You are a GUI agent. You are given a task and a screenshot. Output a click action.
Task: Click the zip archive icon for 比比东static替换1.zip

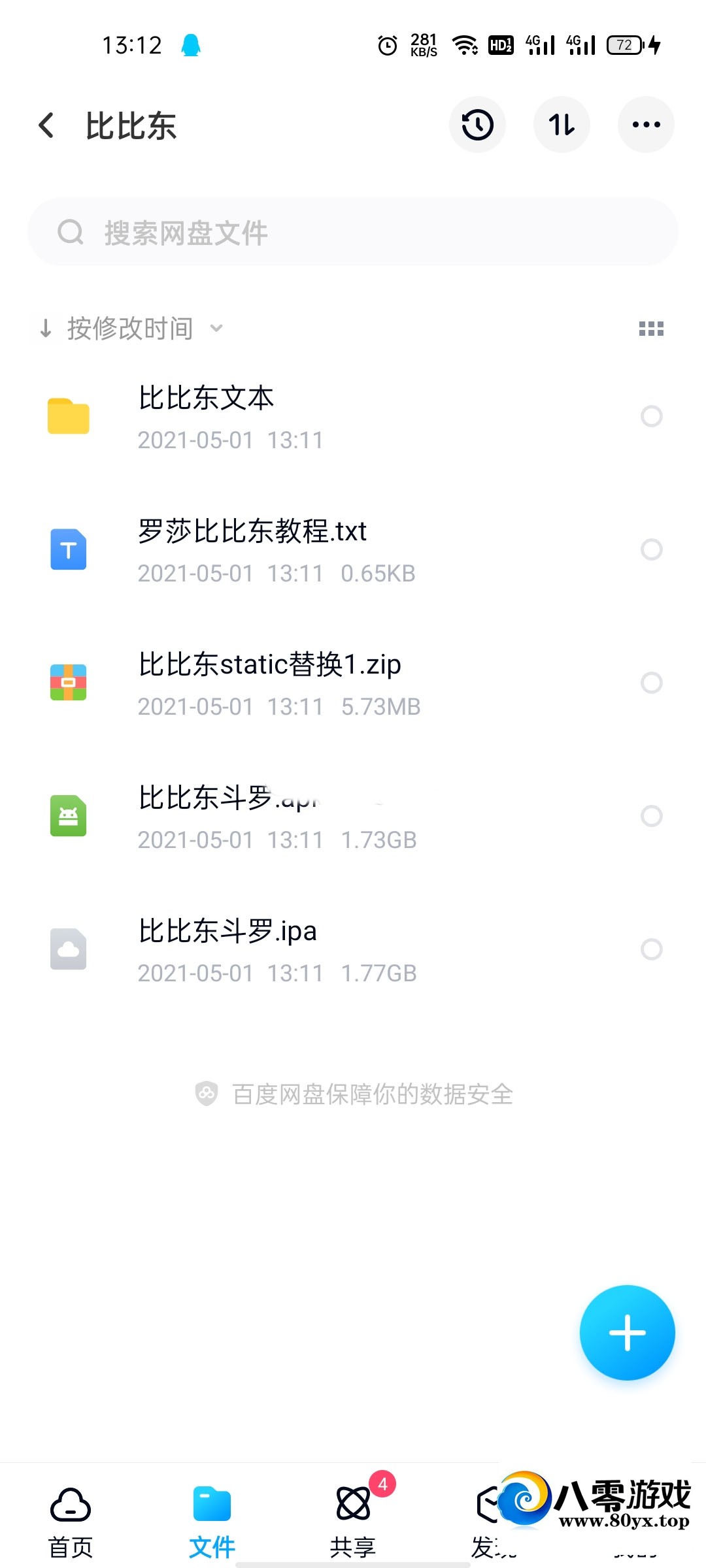(68, 683)
